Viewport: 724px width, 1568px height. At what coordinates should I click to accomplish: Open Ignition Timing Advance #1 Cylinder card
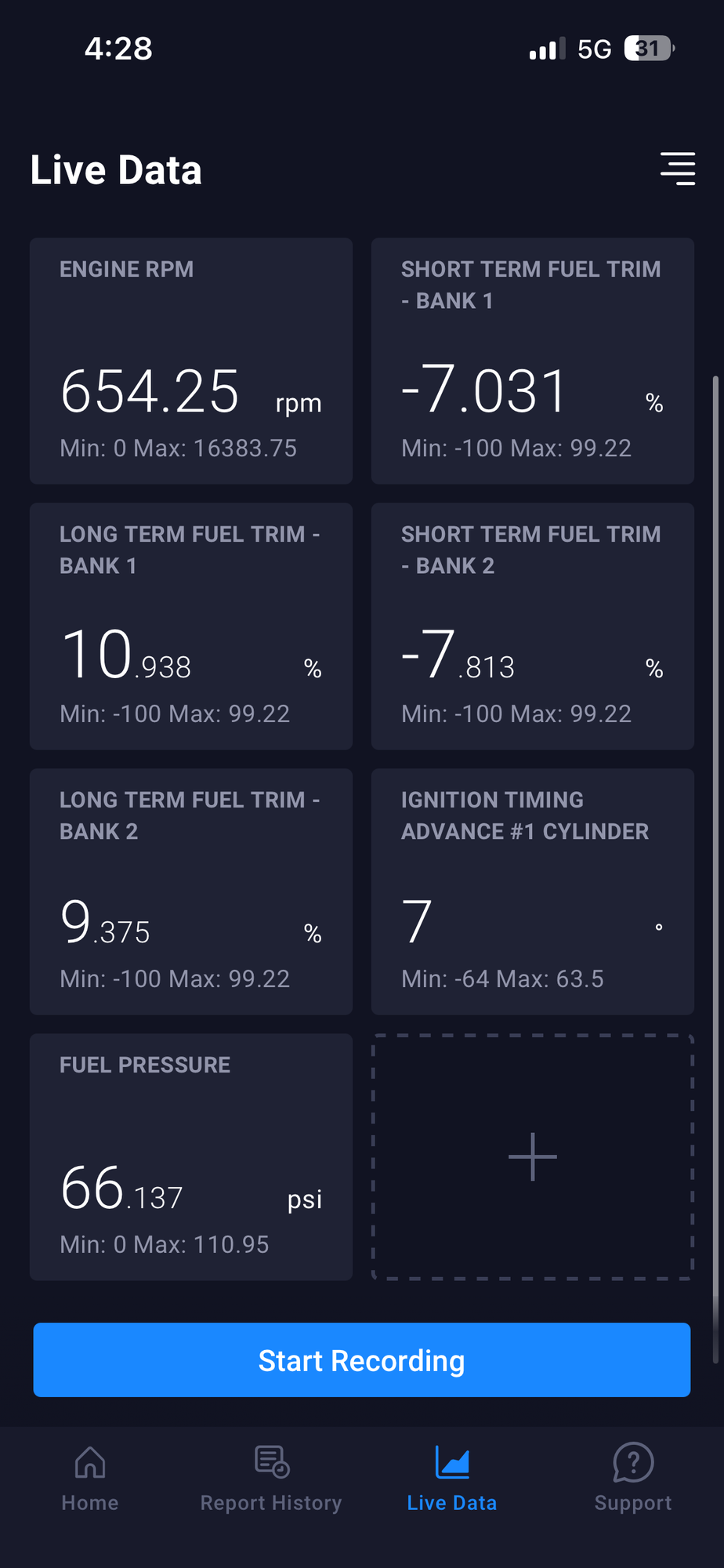533,891
